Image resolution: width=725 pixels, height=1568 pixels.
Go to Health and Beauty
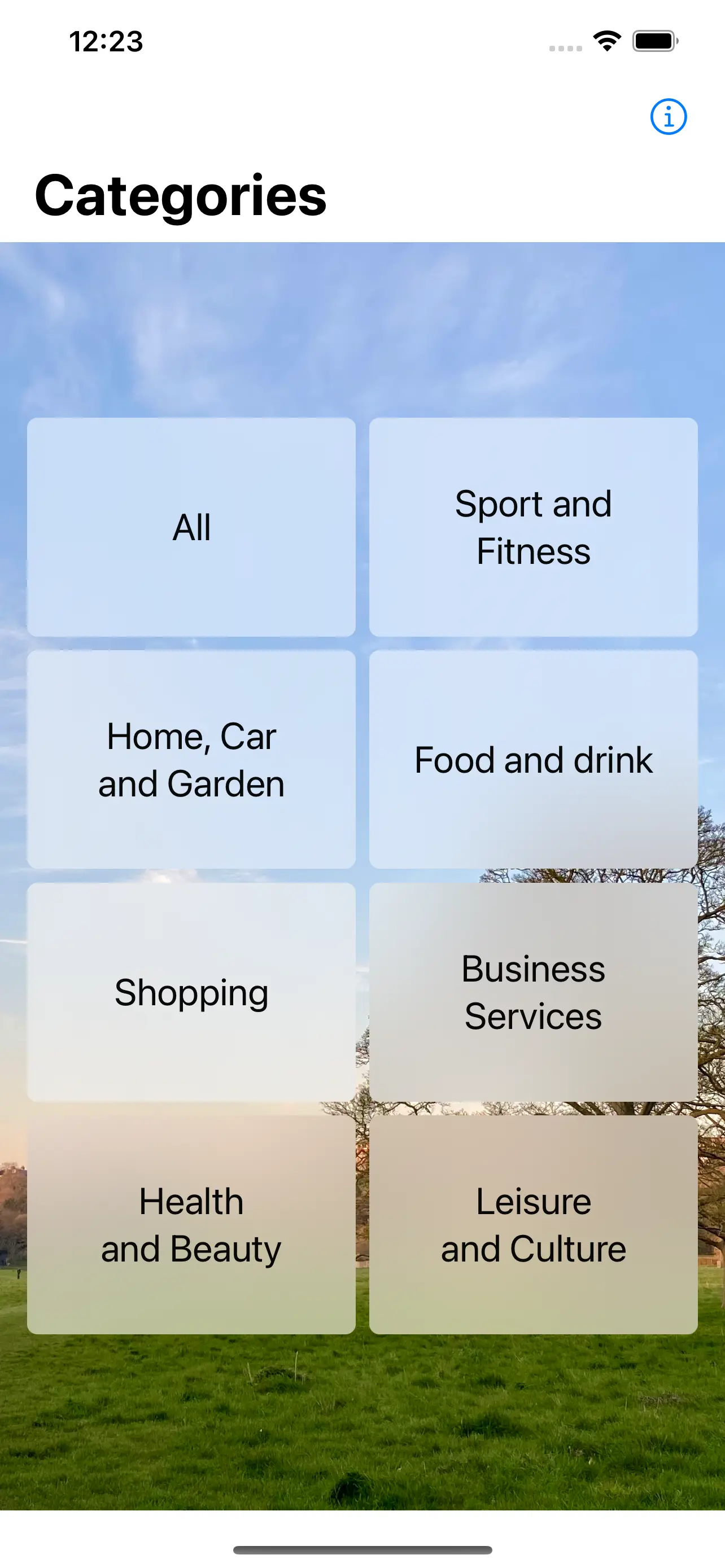191,1225
